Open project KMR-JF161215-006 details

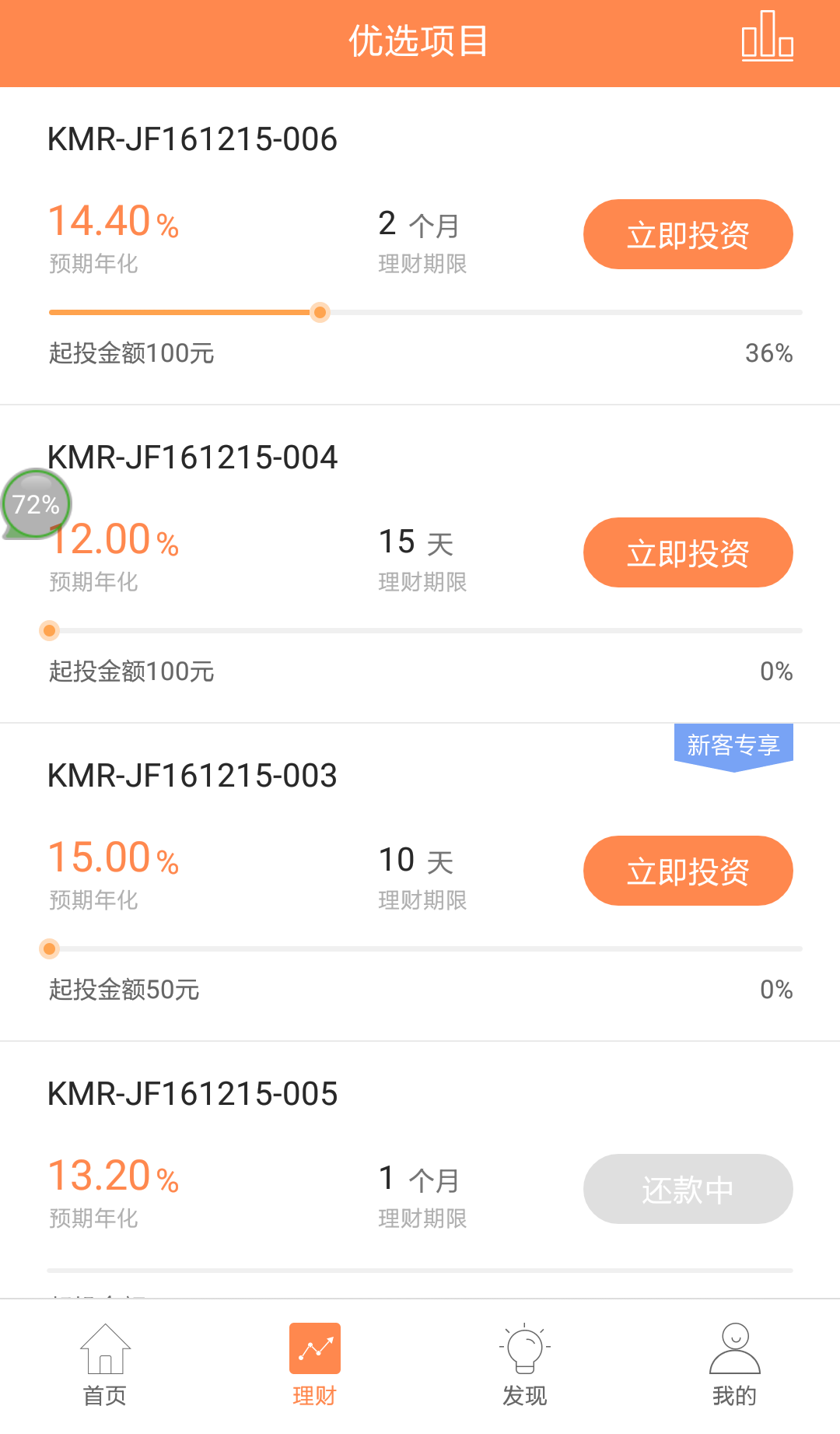point(192,140)
